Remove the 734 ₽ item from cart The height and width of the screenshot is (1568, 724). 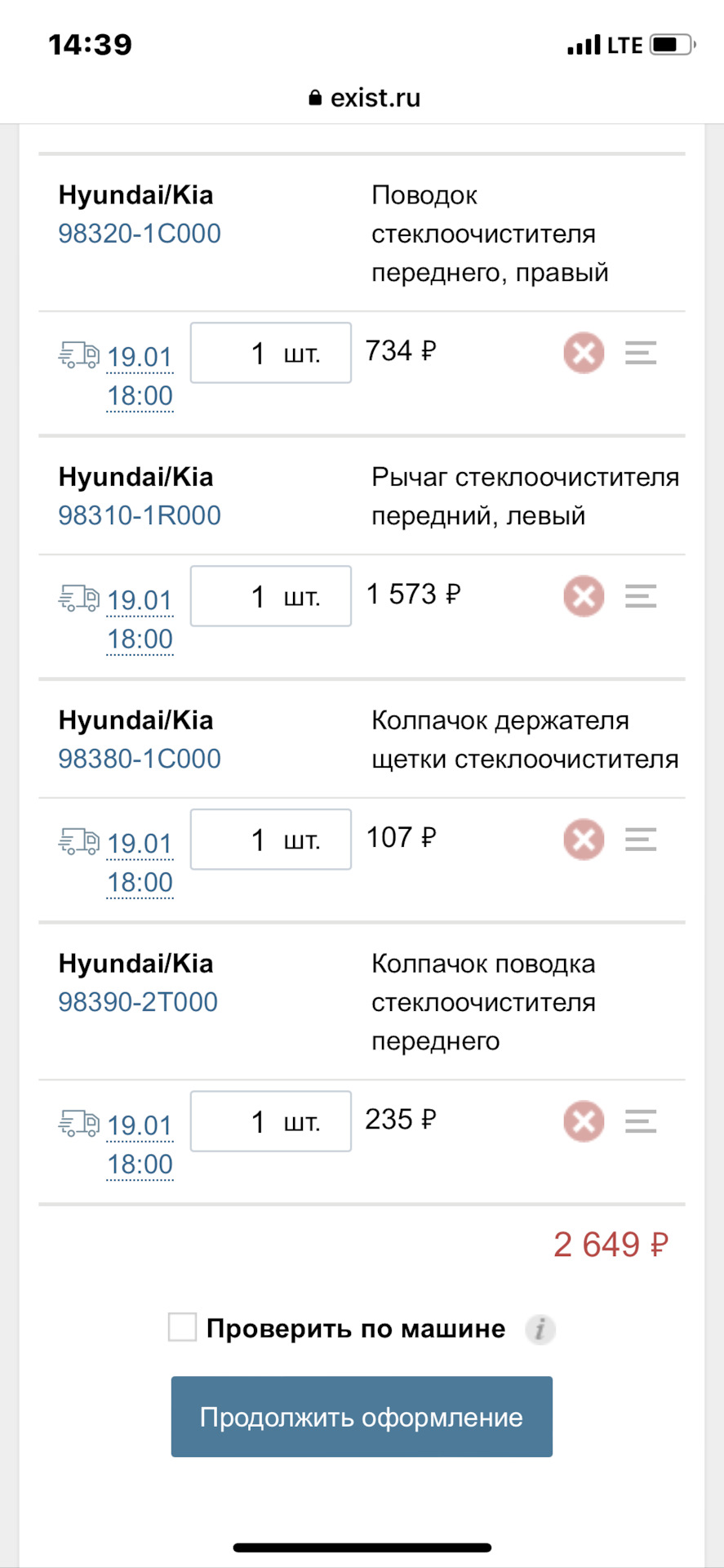click(x=584, y=353)
